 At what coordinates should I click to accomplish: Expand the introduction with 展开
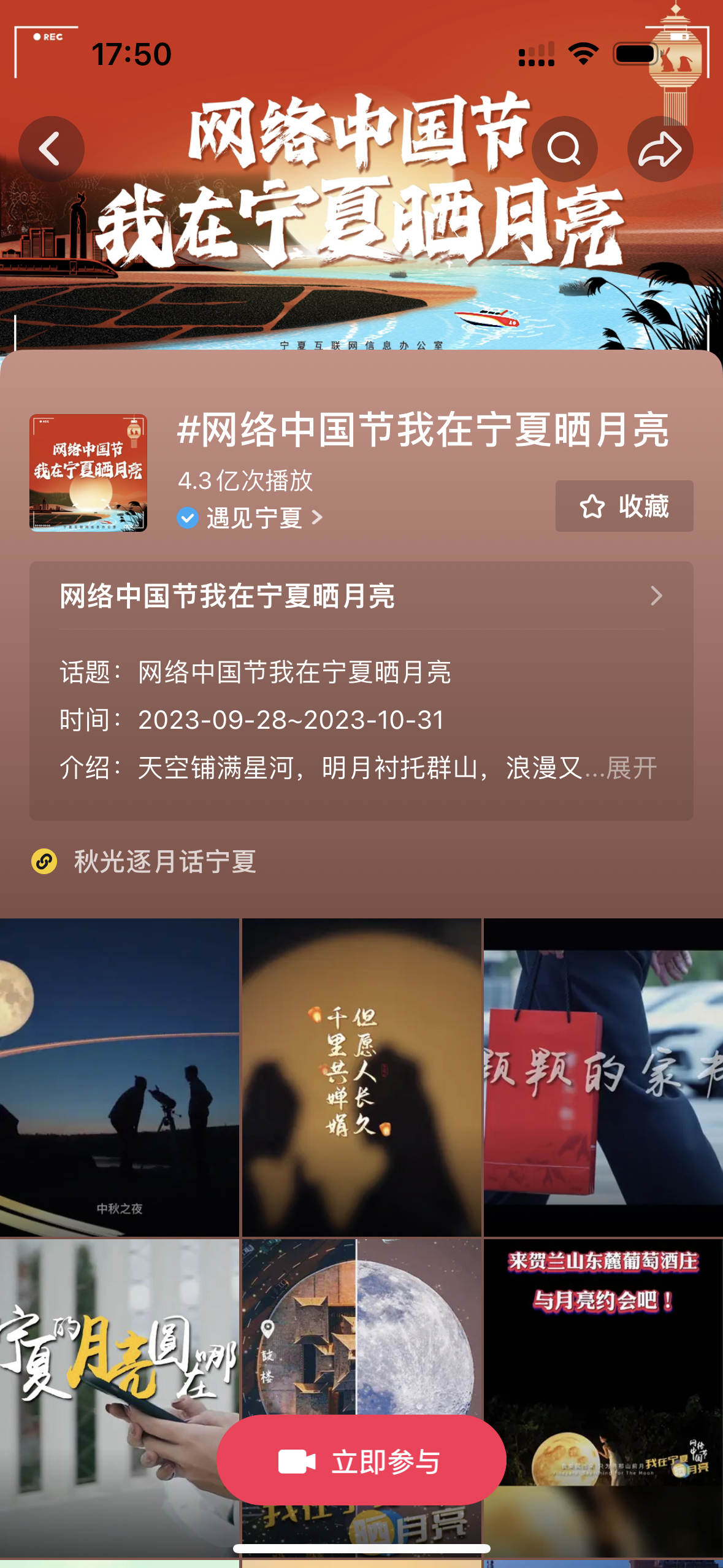tap(632, 767)
